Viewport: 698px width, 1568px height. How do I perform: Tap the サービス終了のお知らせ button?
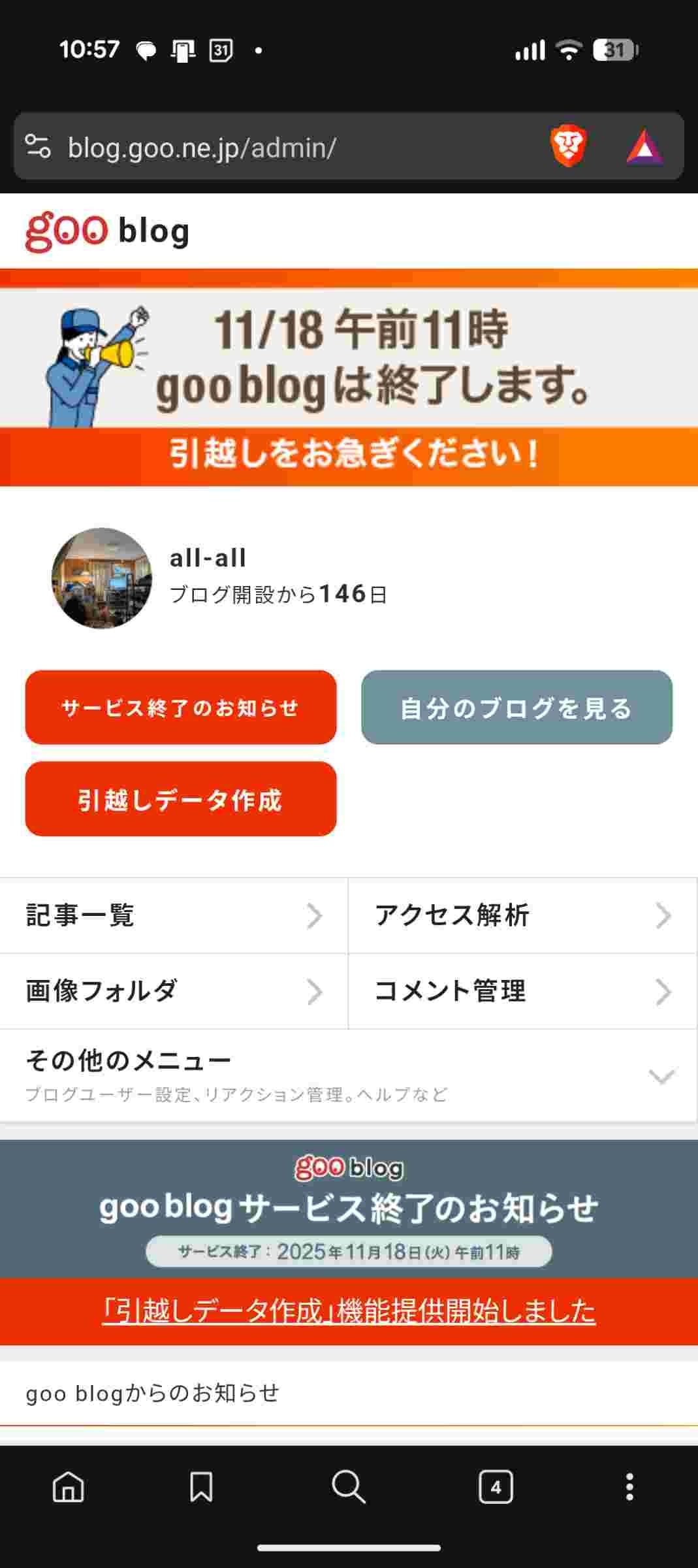(x=180, y=708)
